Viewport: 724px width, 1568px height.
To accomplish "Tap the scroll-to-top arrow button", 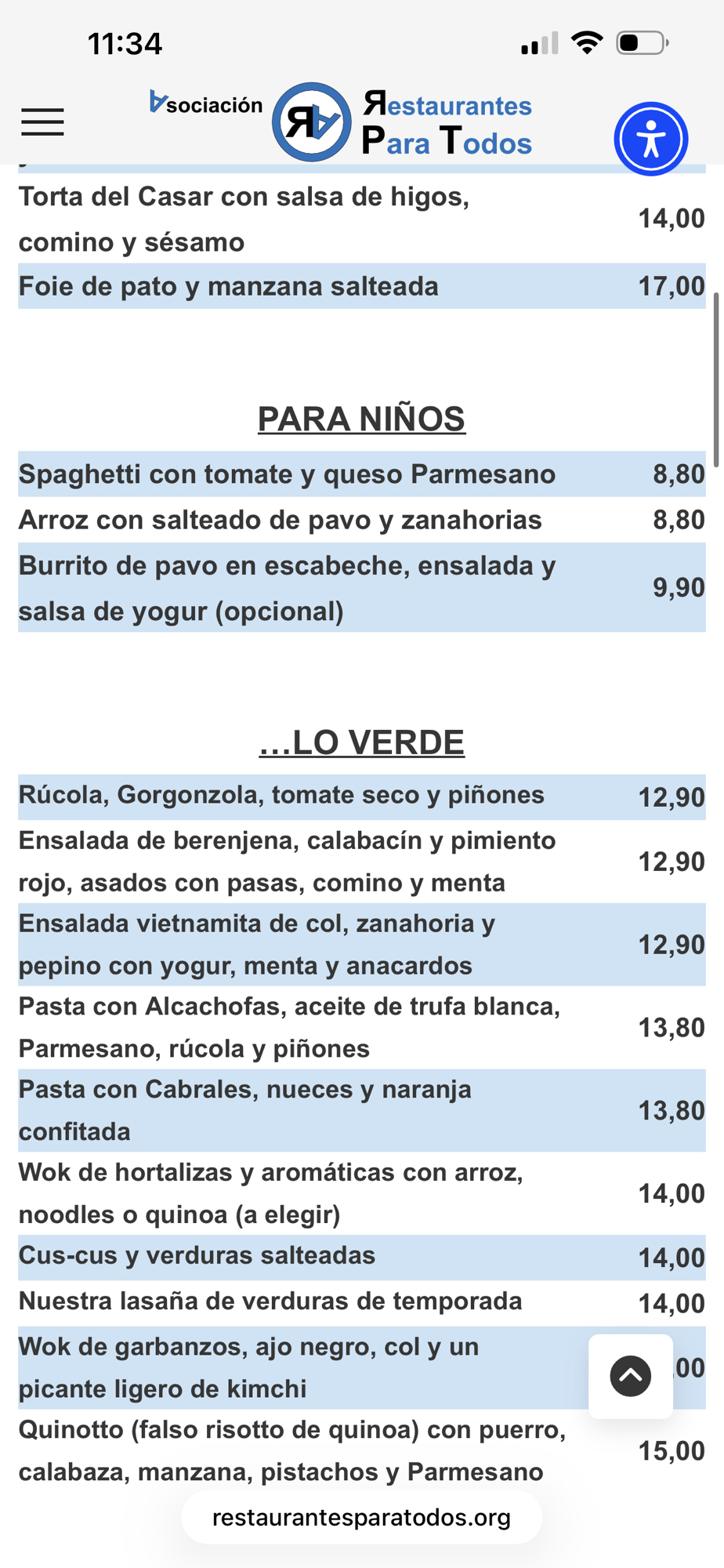I will (x=630, y=1376).
